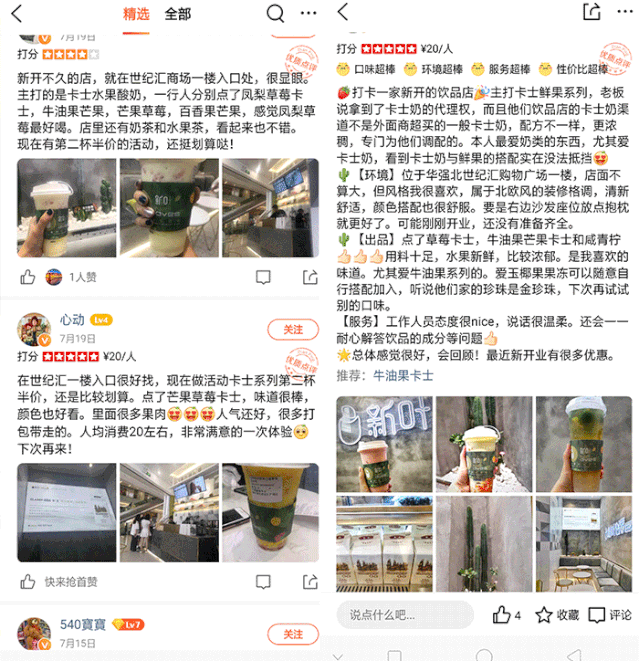The image size is (639, 661).
Task: Open 540寶寶's profile avatar
Action: 35,634
